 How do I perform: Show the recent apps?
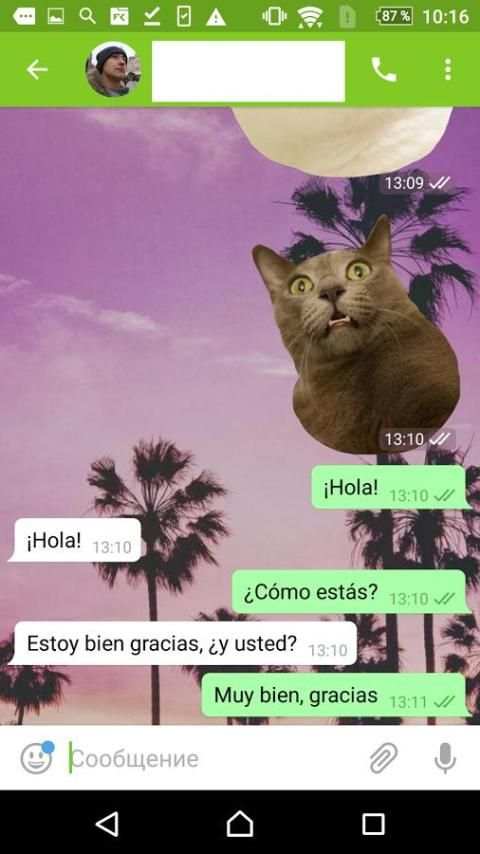[373, 824]
